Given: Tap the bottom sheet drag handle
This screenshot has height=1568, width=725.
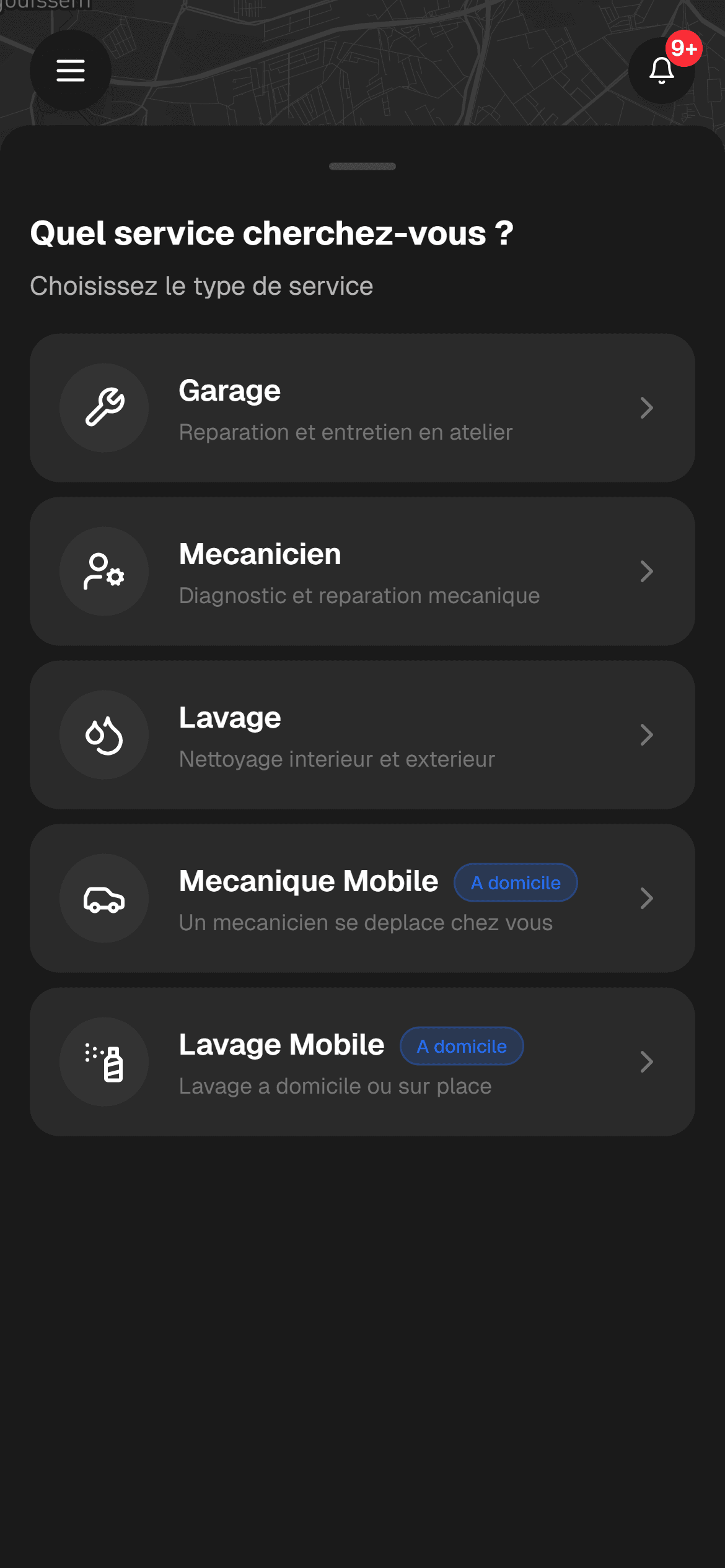Looking at the screenshot, I should tap(362, 165).
